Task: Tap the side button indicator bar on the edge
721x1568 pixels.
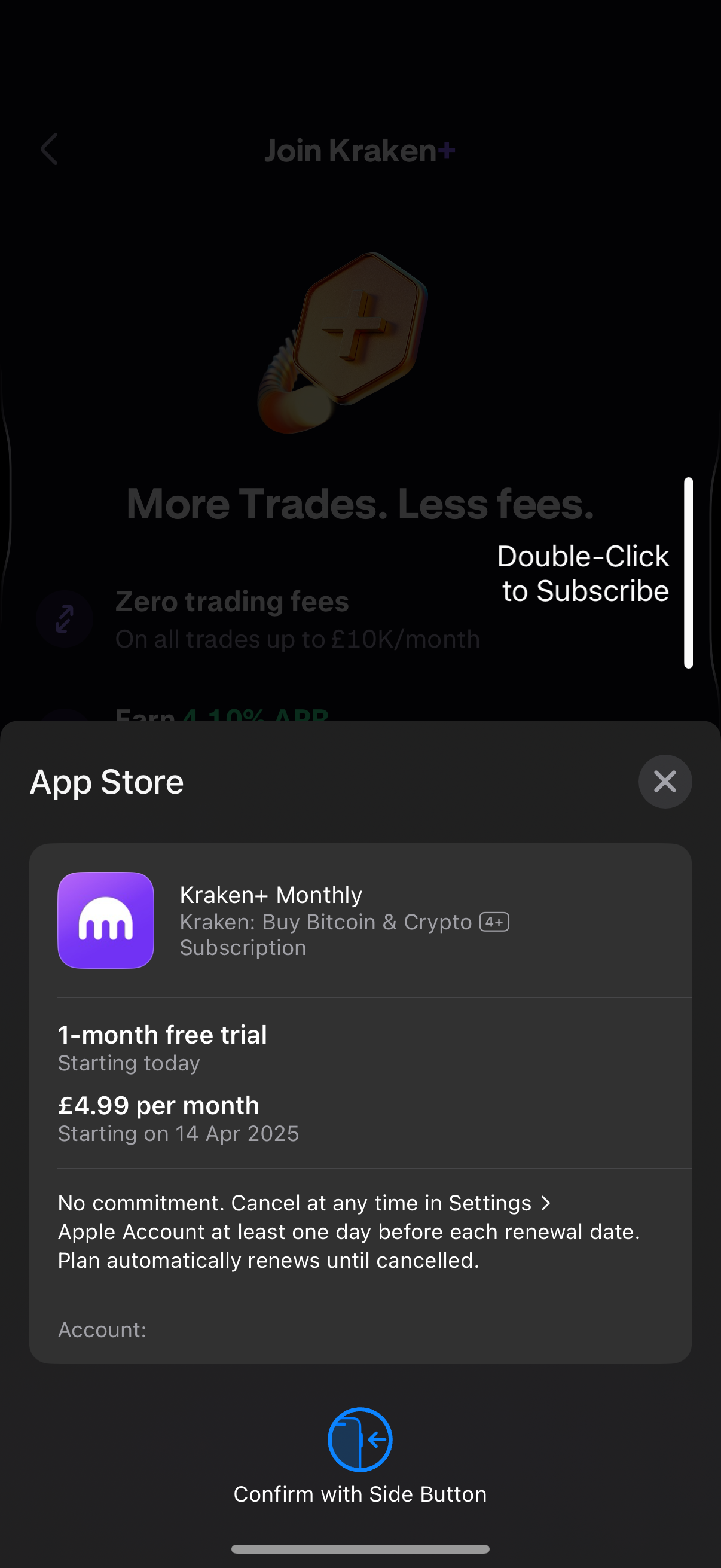Action: coord(688,573)
